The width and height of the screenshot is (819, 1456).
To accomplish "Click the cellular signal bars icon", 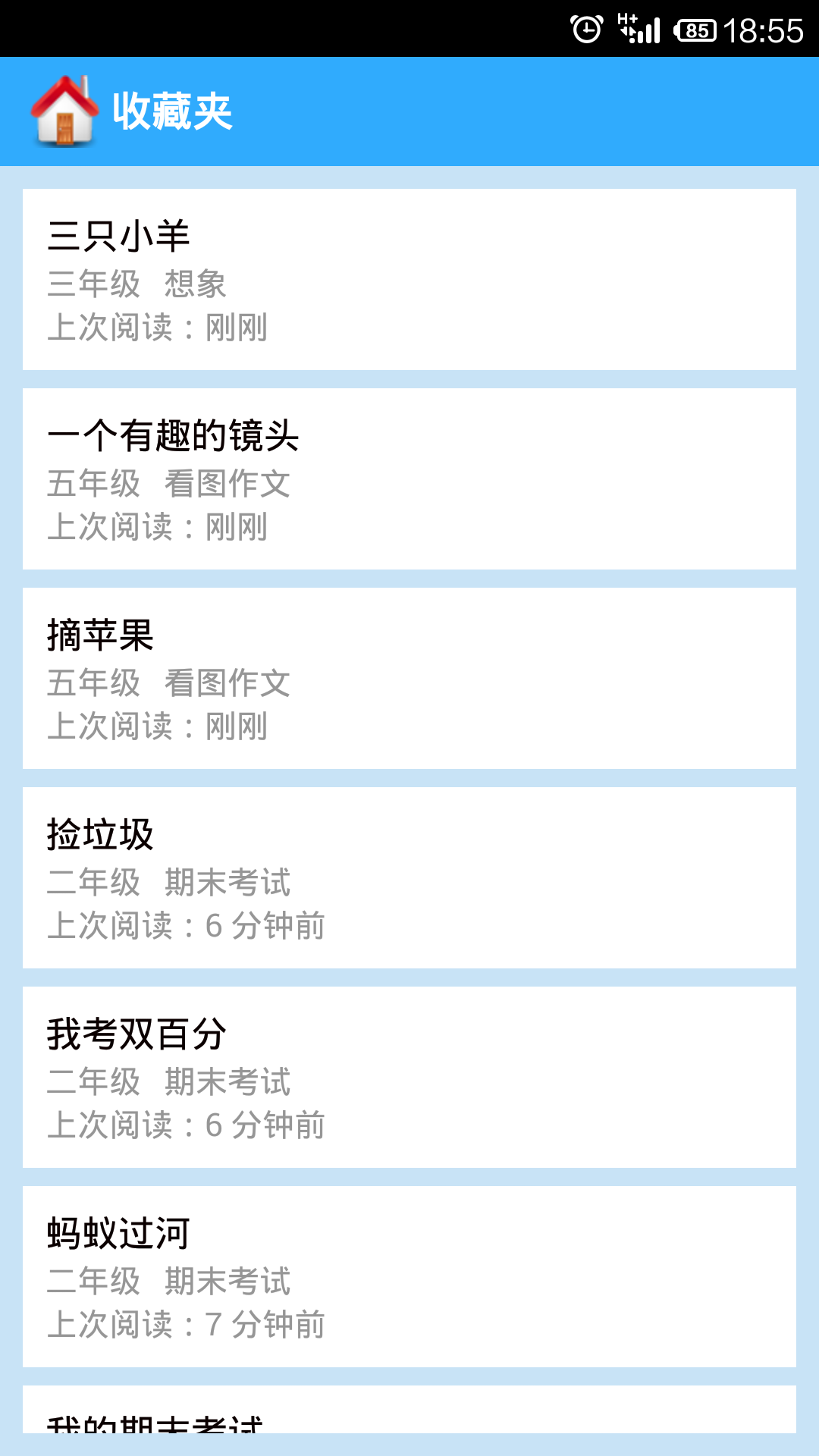I will [651, 30].
